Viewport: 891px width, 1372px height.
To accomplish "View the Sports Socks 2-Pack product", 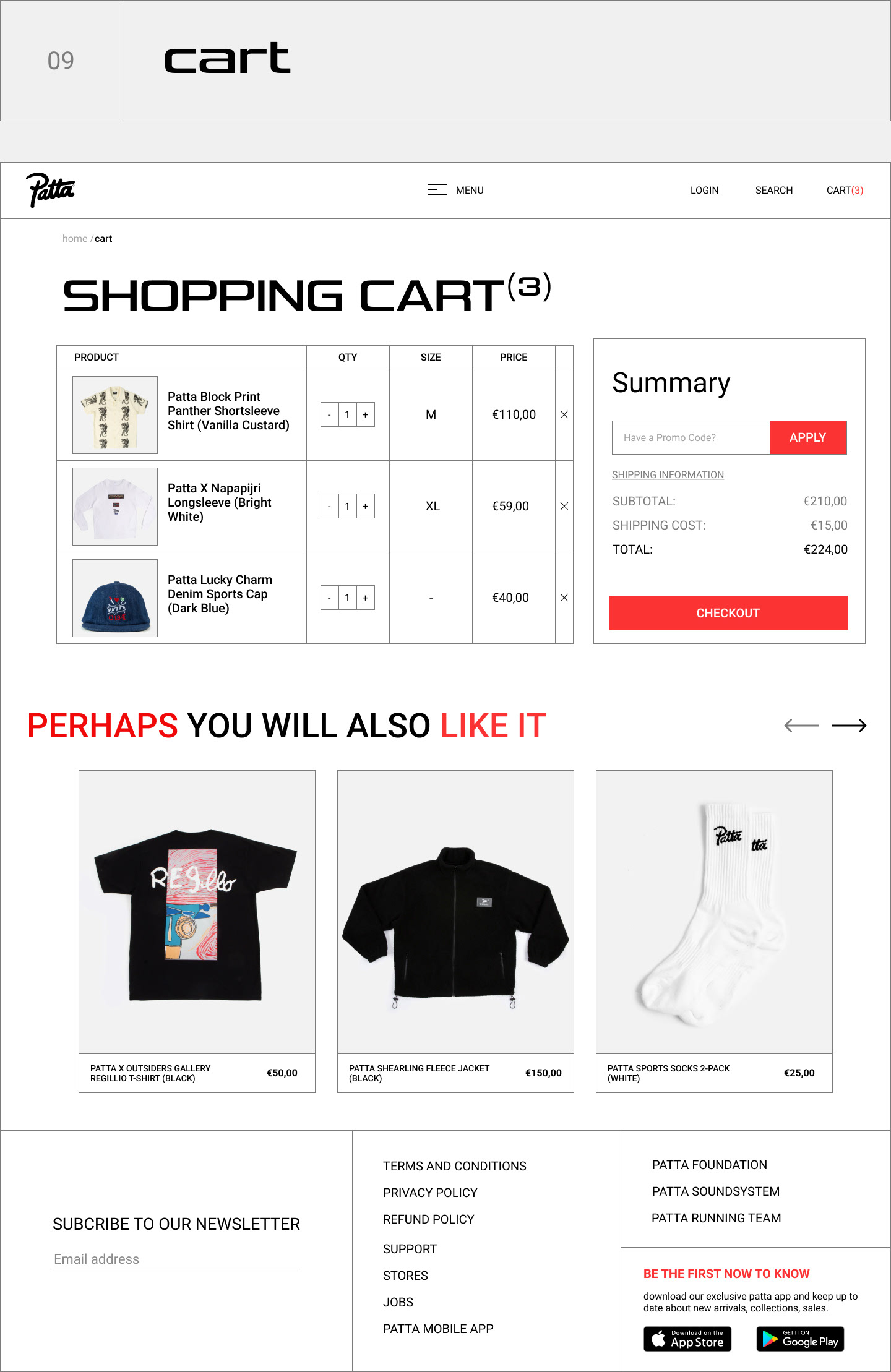I will coord(714,931).
